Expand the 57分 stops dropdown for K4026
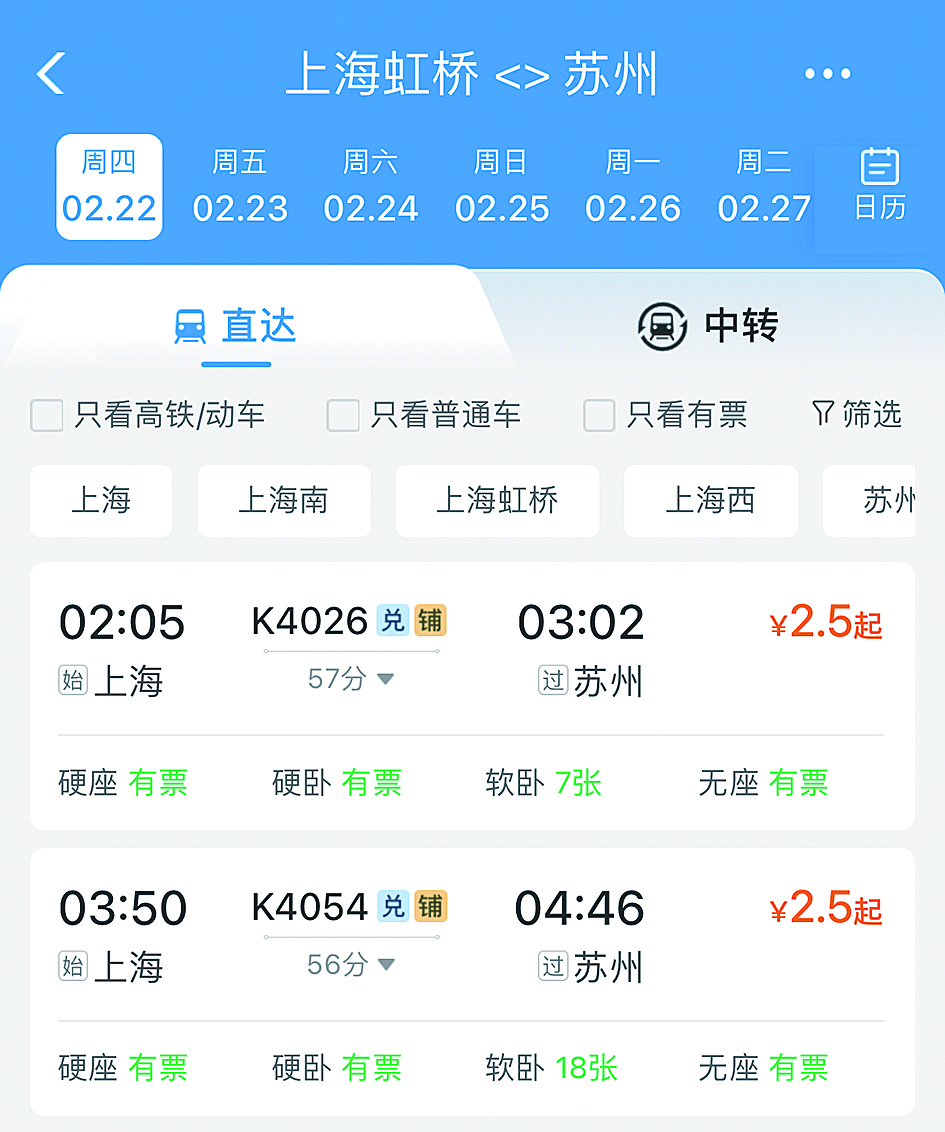The height and width of the screenshot is (1132, 945). point(351,679)
